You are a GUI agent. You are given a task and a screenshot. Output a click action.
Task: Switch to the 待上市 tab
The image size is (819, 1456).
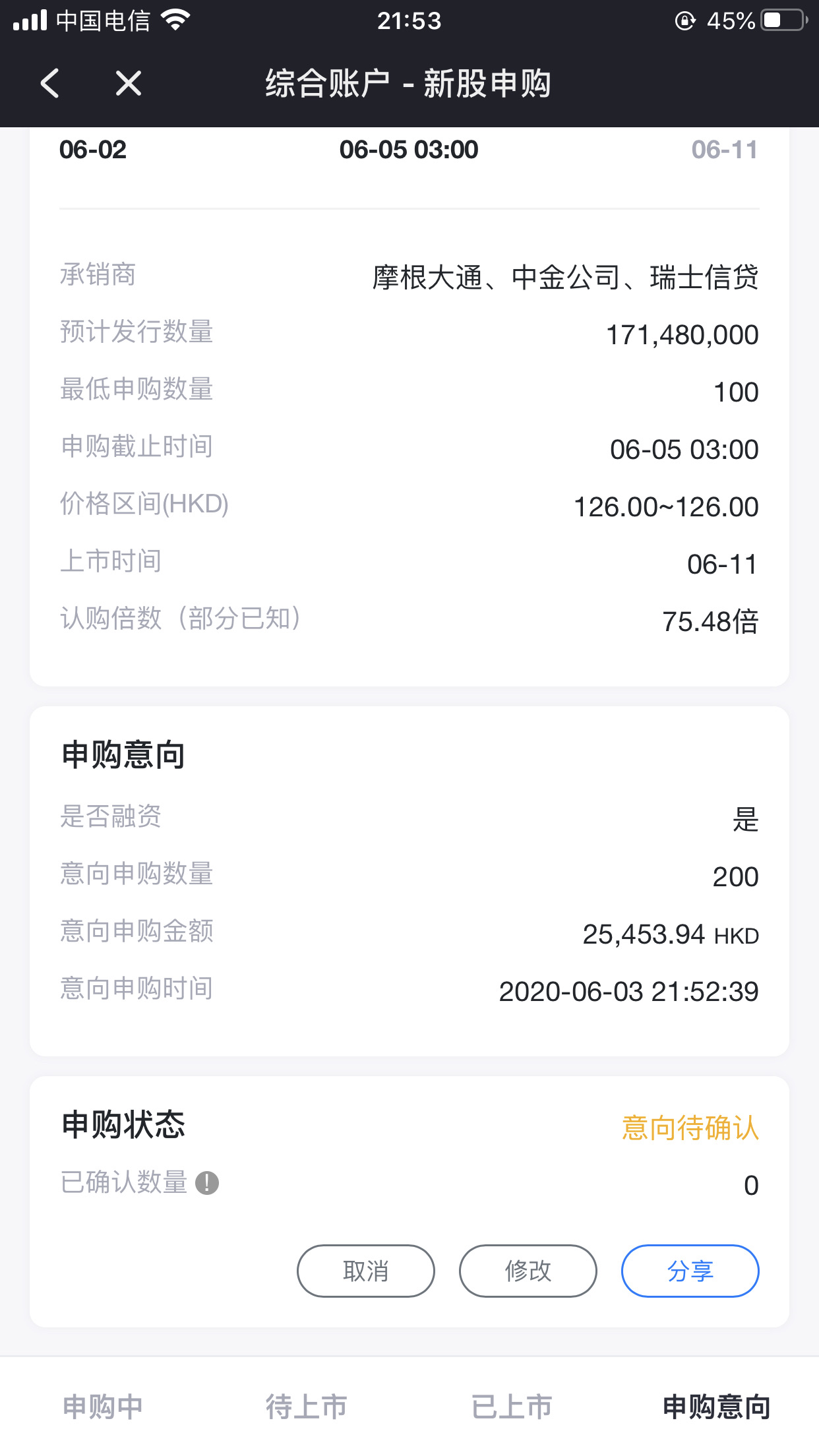coord(307,1407)
